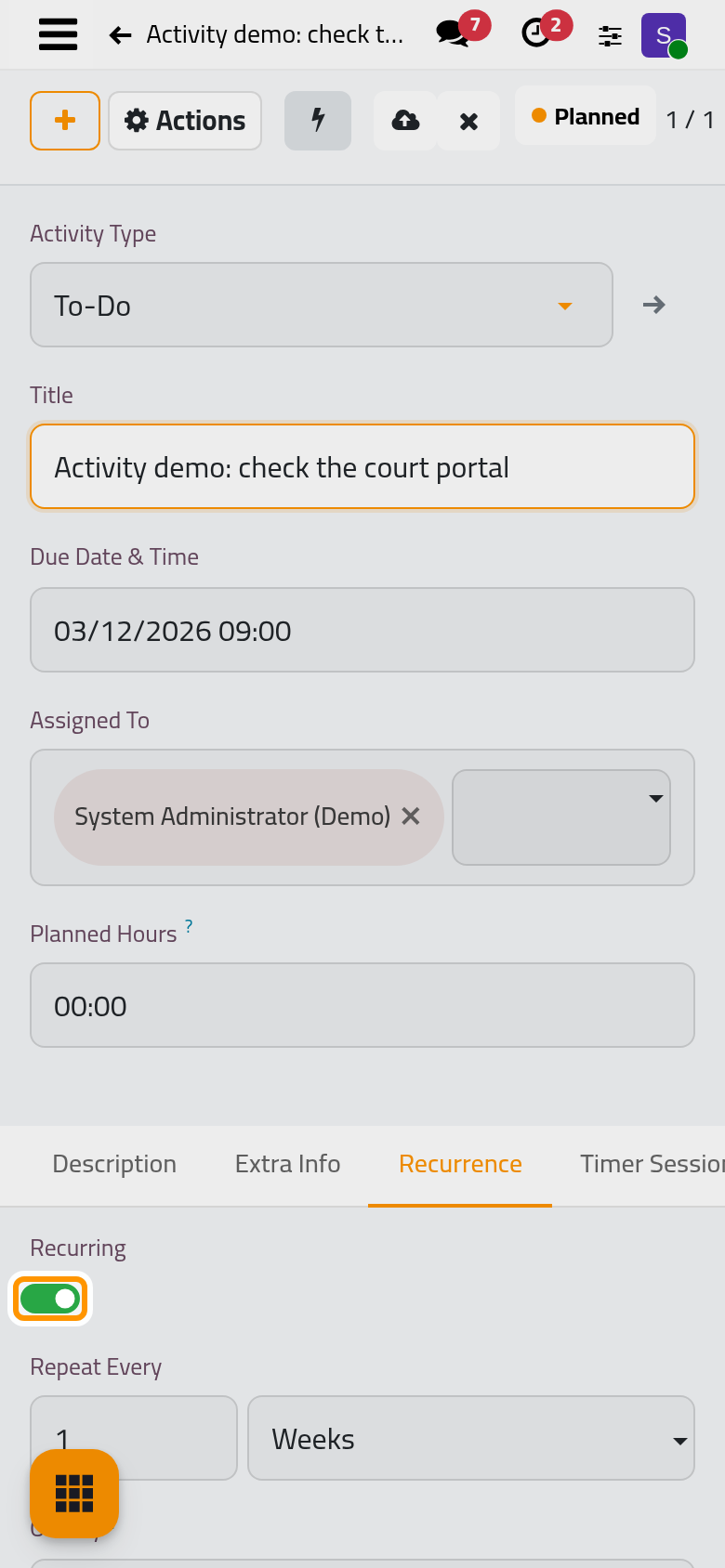This screenshot has width=725, height=1568.
Task: Open the hamburger main menu
Action: tap(58, 35)
